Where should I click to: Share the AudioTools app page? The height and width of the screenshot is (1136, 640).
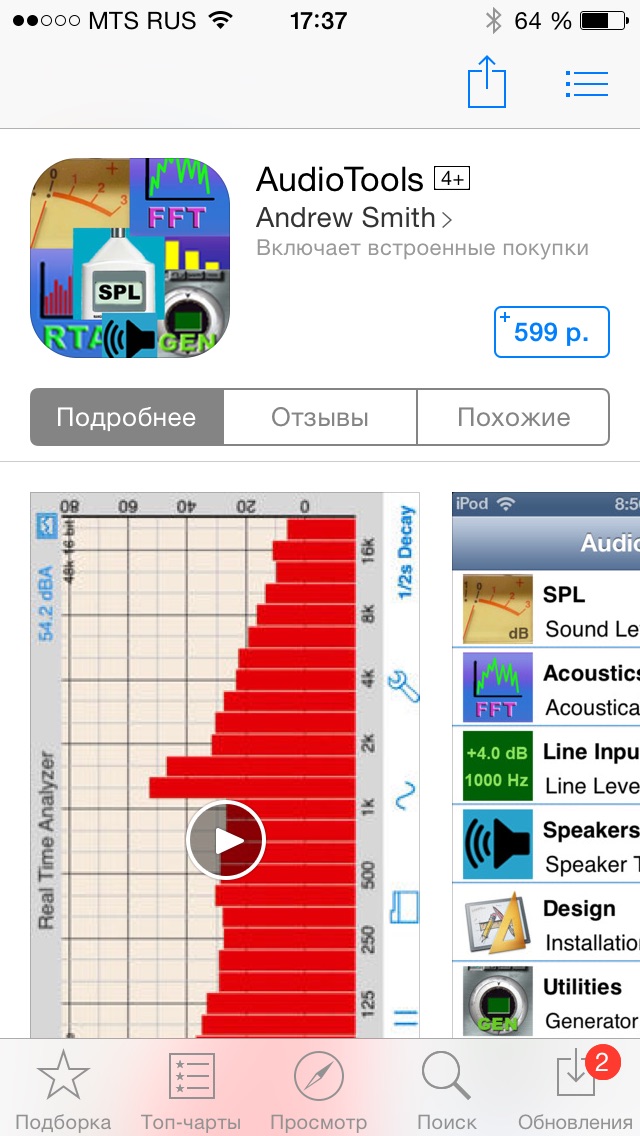488,82
